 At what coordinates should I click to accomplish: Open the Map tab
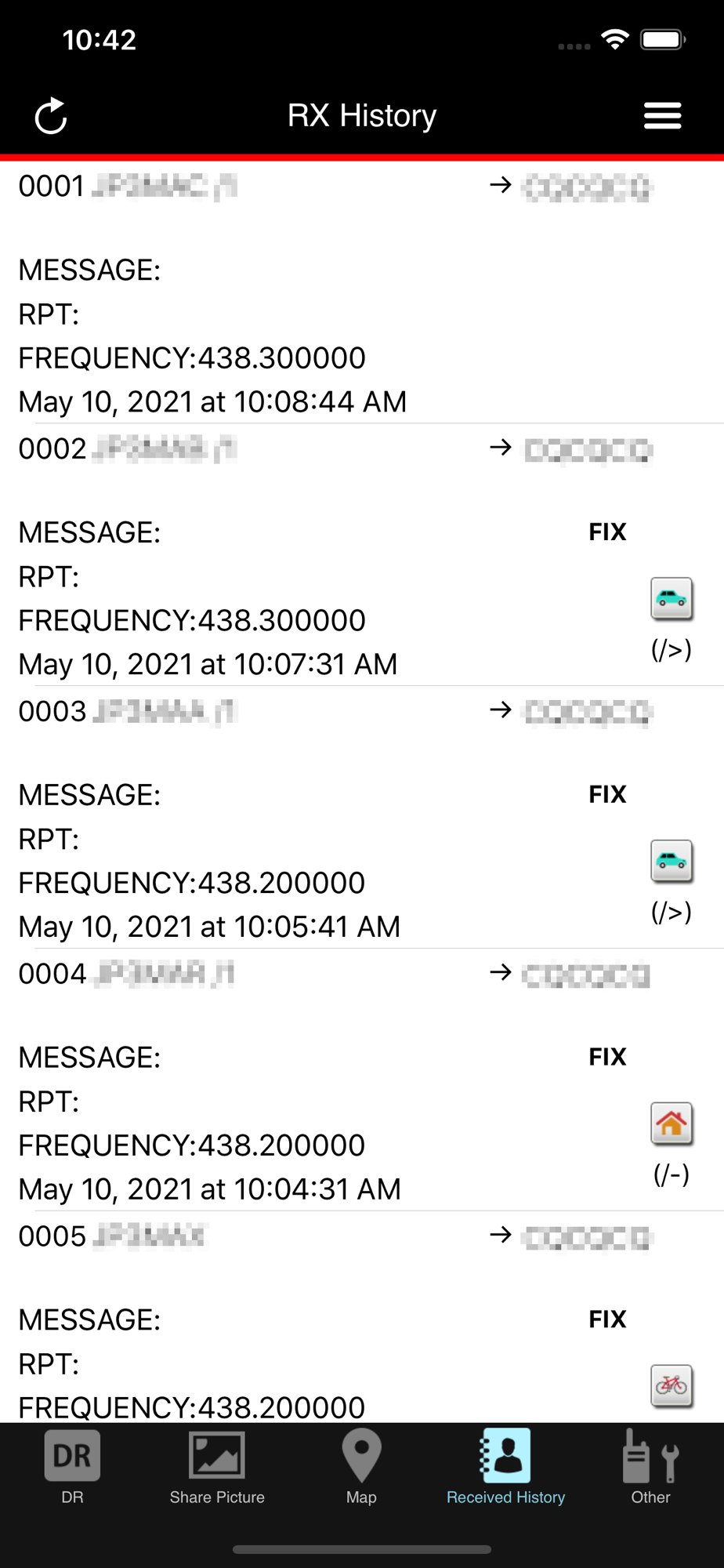click(361, 1467)
